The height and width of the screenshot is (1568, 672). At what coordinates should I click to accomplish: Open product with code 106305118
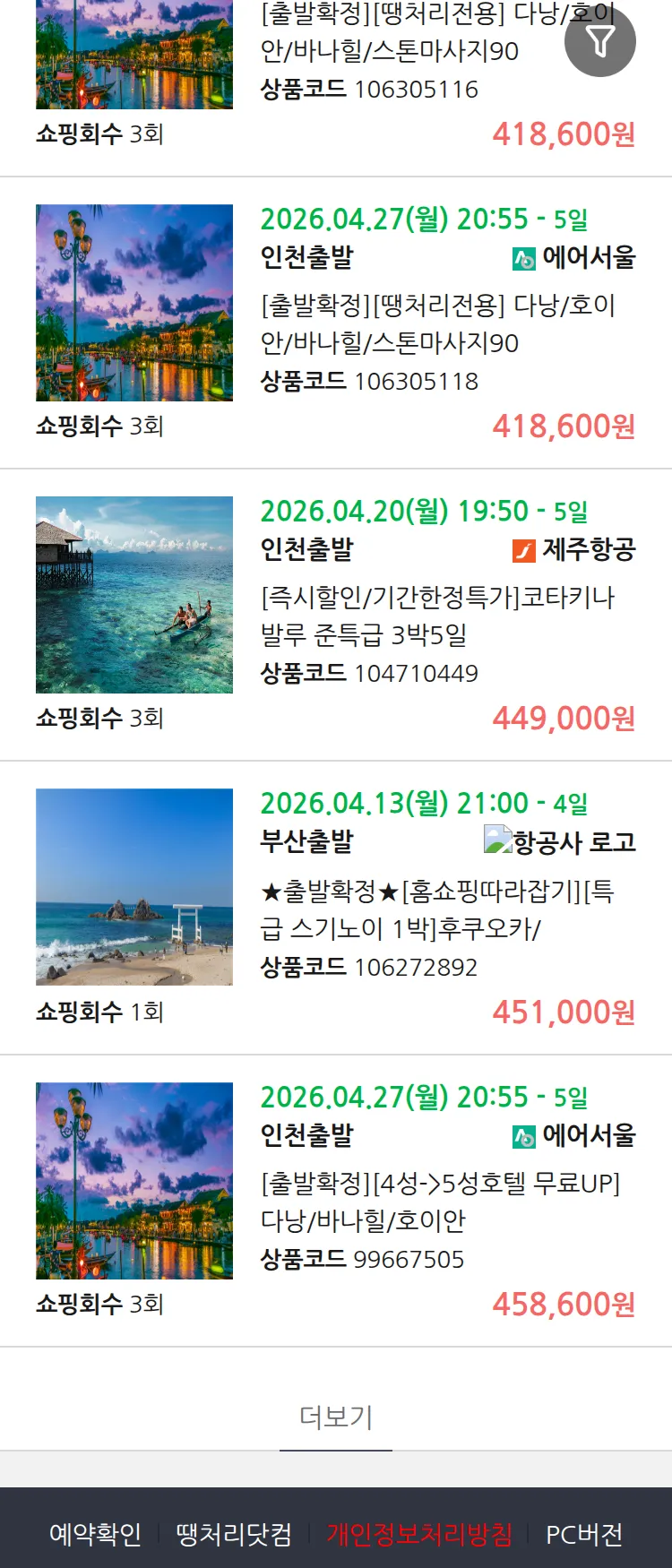coord(437,323)
